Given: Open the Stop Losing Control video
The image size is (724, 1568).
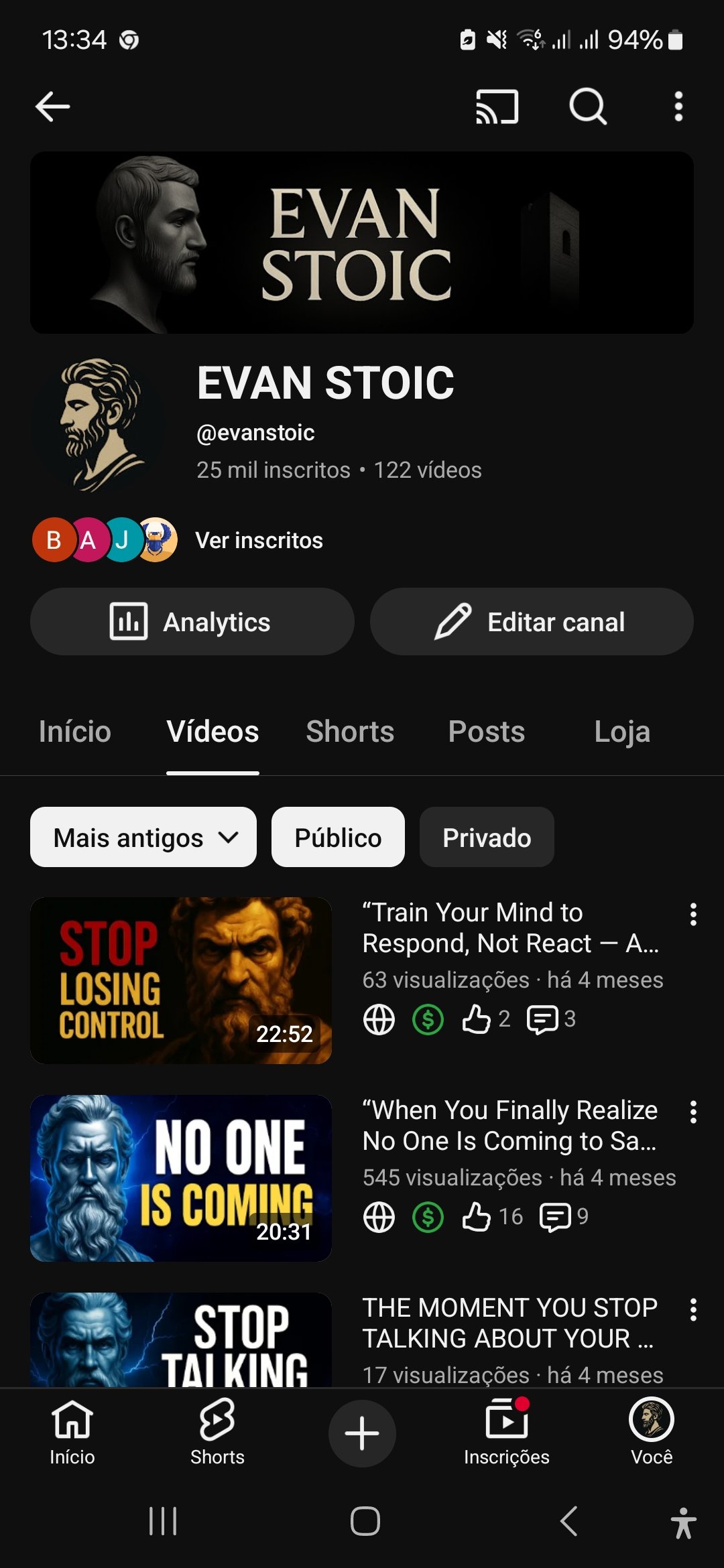Looking at the screenshot, I should point(181,980).
